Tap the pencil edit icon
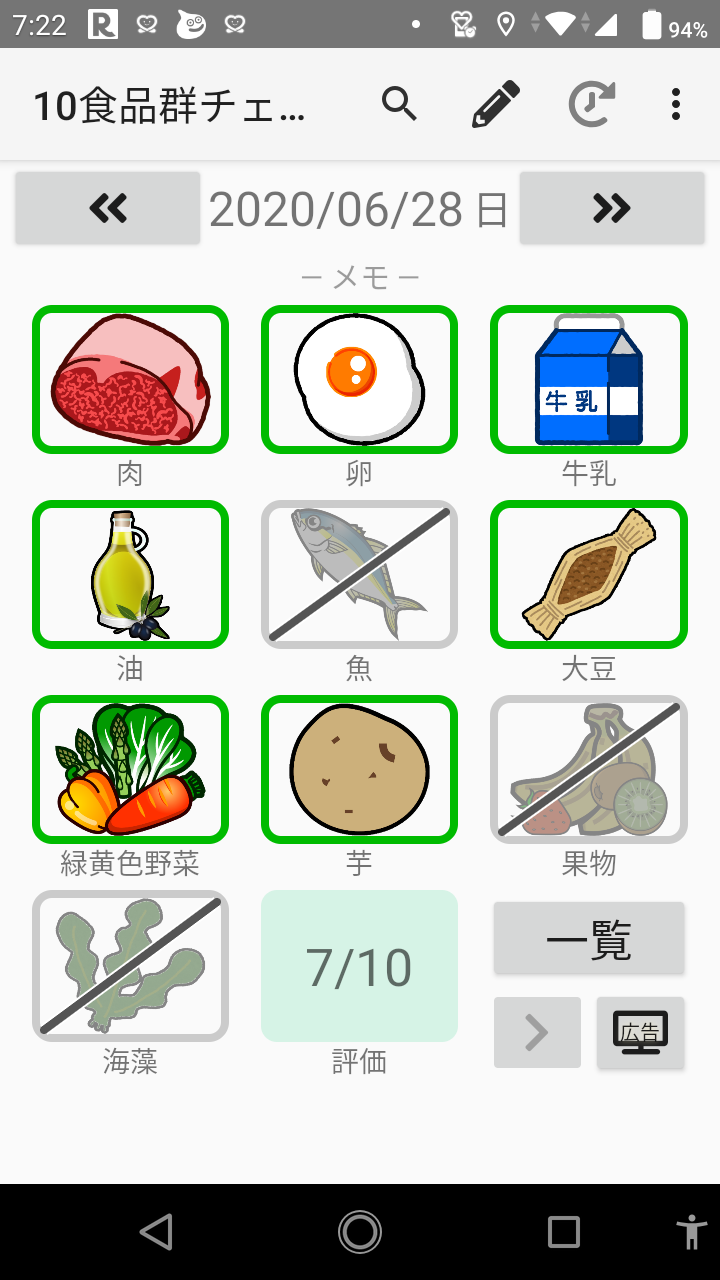 tap(496, 104)
